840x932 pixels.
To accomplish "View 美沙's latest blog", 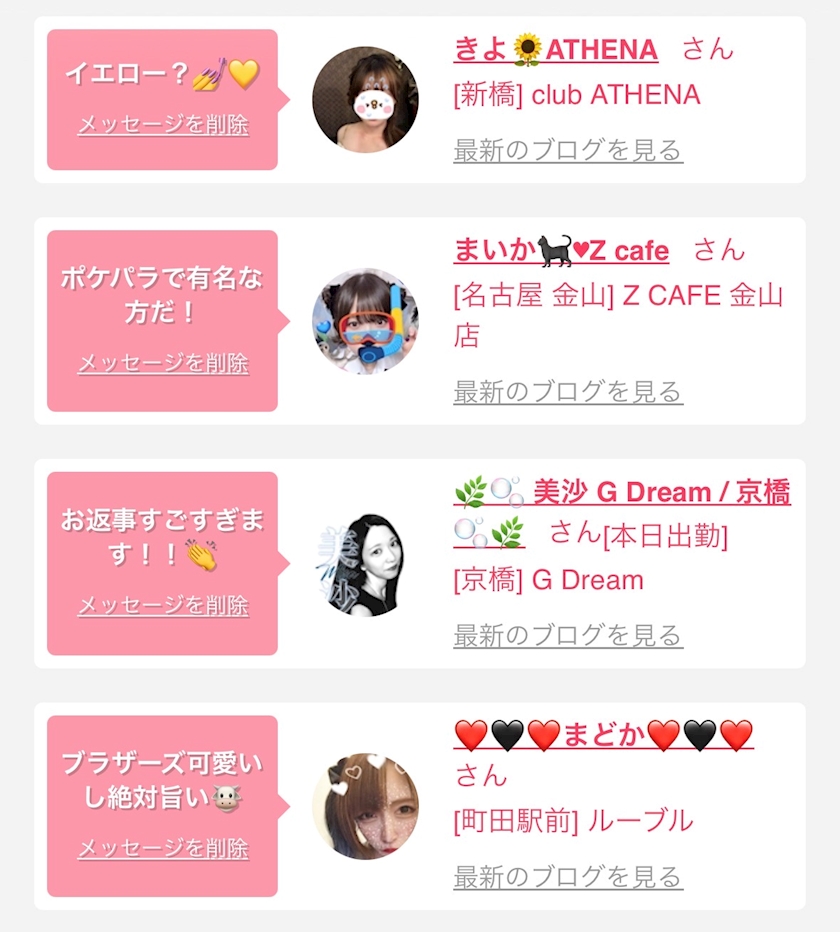I will pos(568,635).
